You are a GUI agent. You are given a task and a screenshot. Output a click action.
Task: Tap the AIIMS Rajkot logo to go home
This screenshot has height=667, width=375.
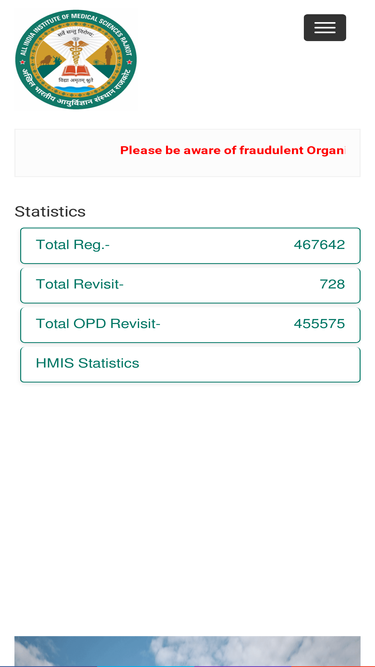tap(76, 60)
